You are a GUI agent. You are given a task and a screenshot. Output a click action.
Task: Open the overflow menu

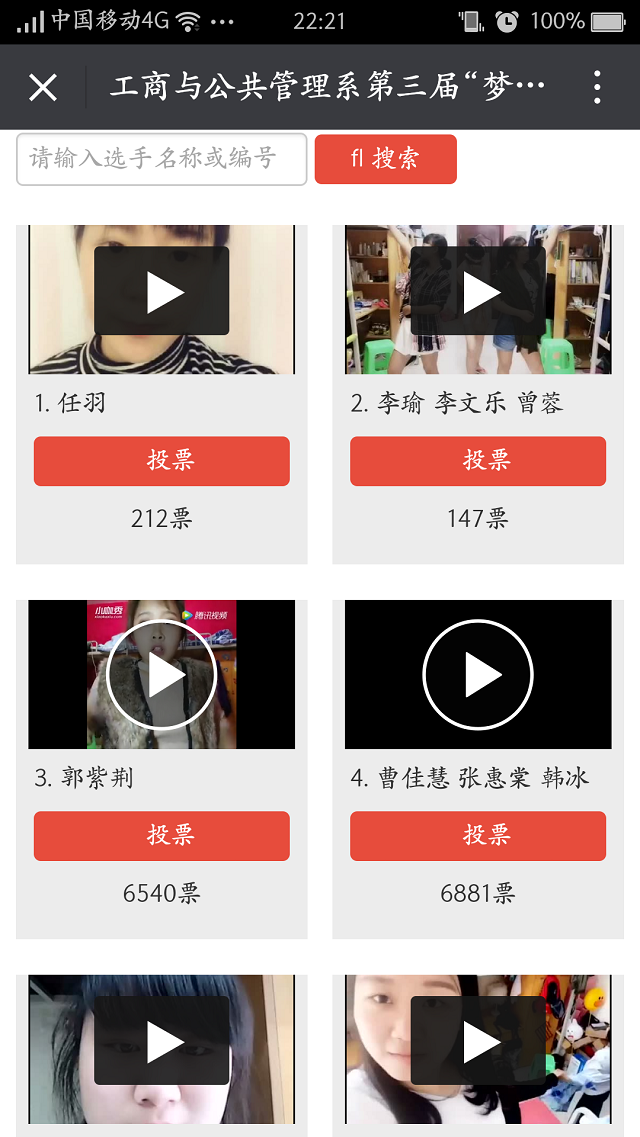pyautogui.click(x=597, y=88)
